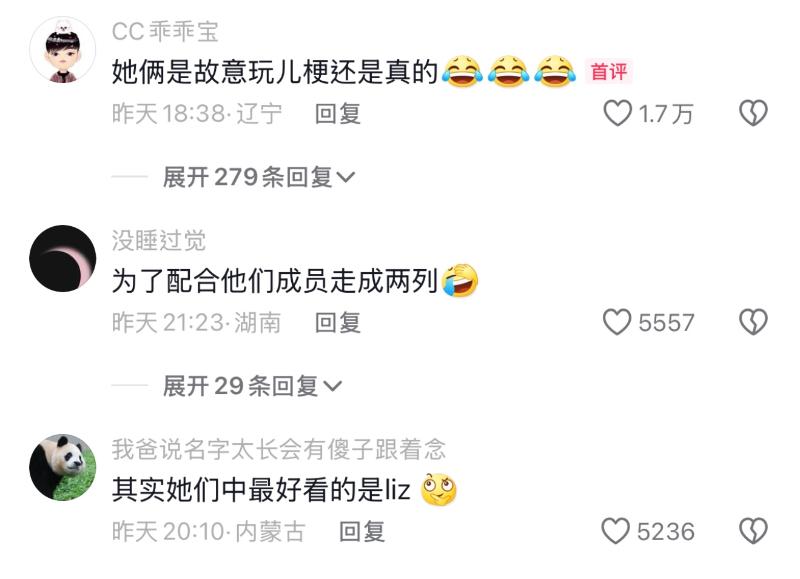This screenshot has width=800, height=579.
Task: Open the panda avatar user's profile
Action: 63,466
